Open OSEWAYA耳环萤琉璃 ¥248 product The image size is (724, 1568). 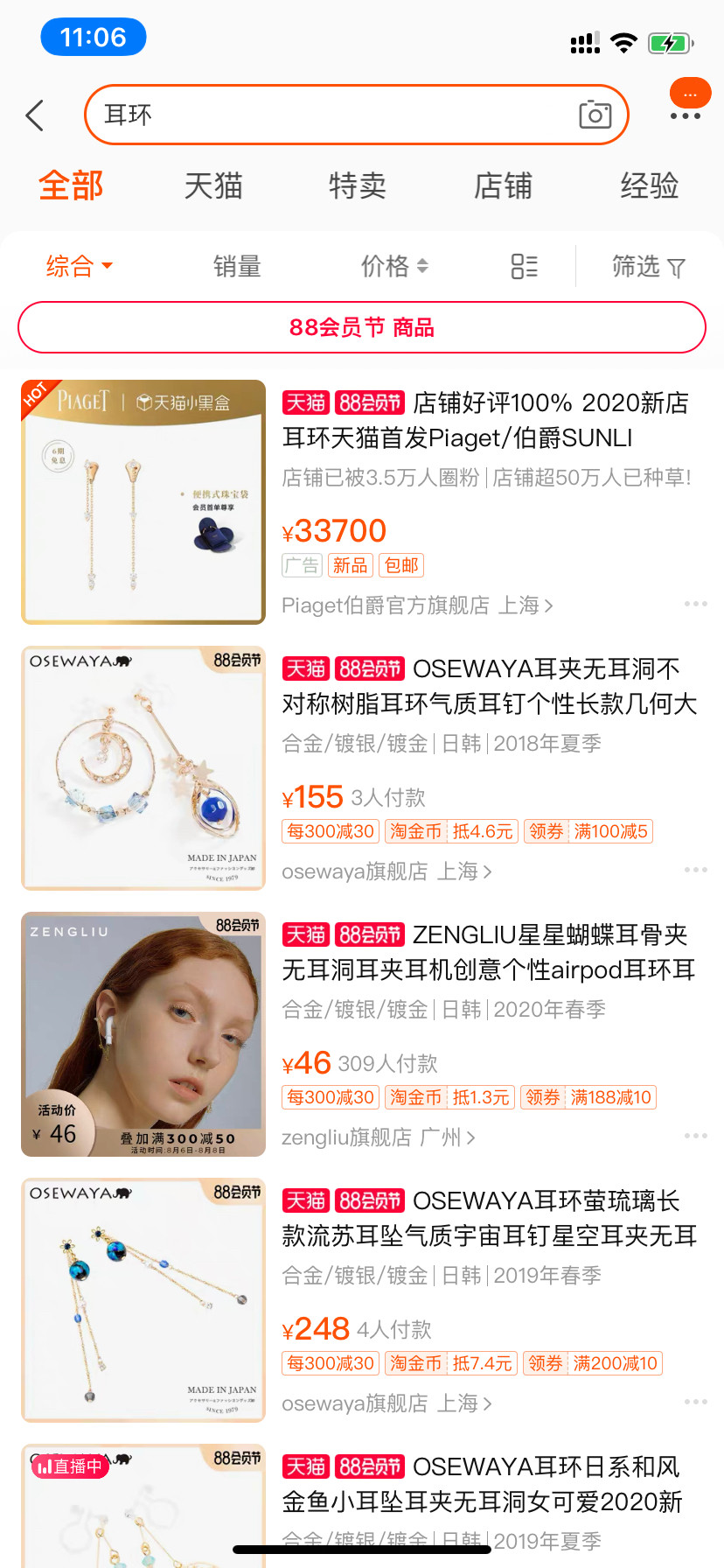[x=489, y=1219]
